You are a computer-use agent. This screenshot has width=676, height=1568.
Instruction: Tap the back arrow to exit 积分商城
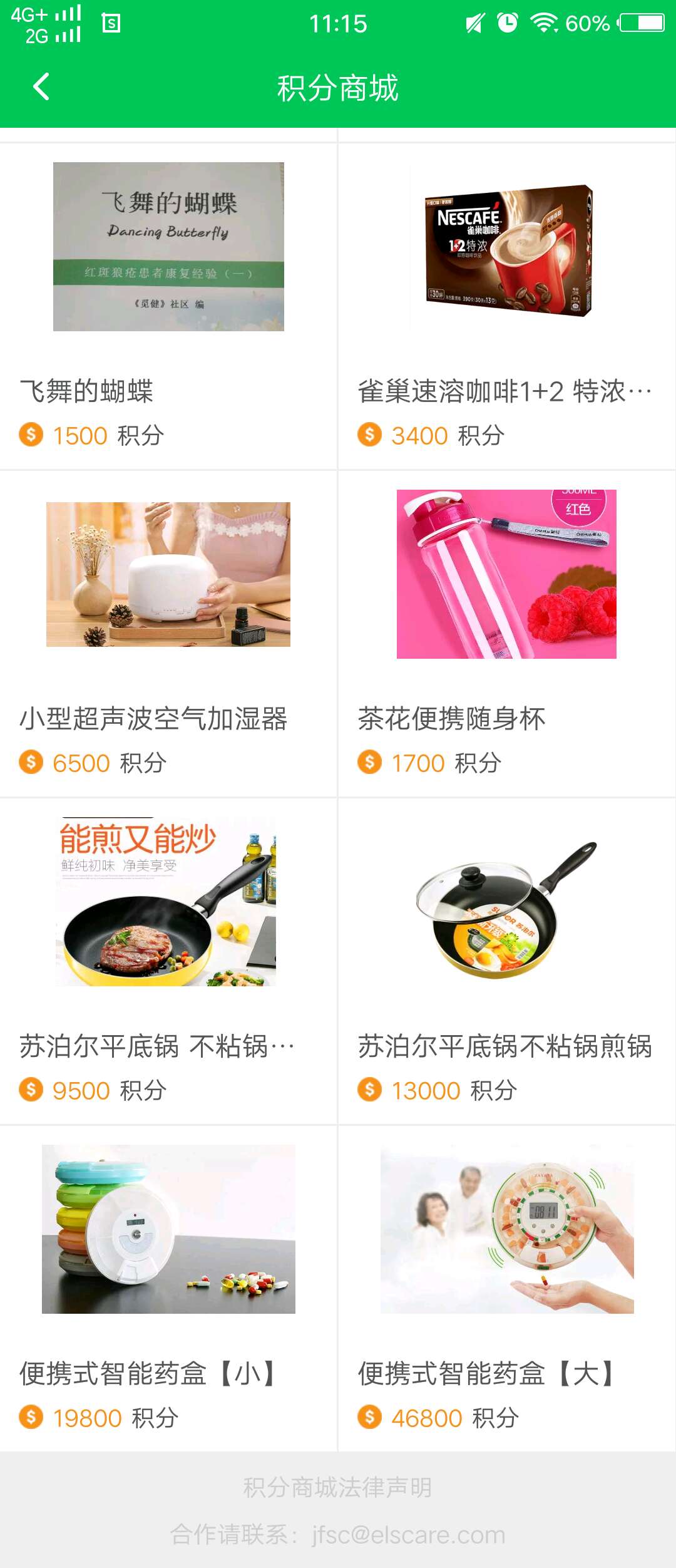pos(41,88)
